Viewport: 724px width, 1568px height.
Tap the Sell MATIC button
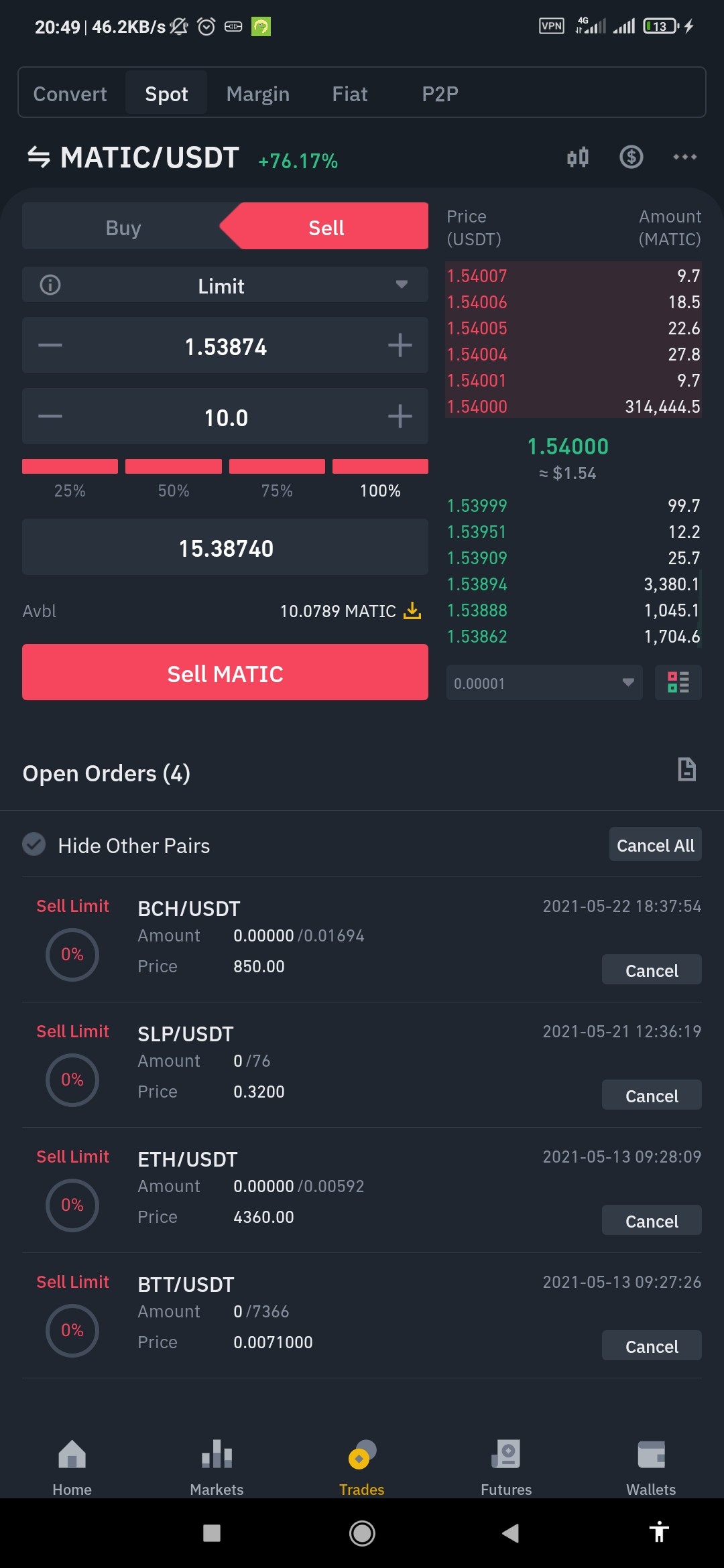225,673
